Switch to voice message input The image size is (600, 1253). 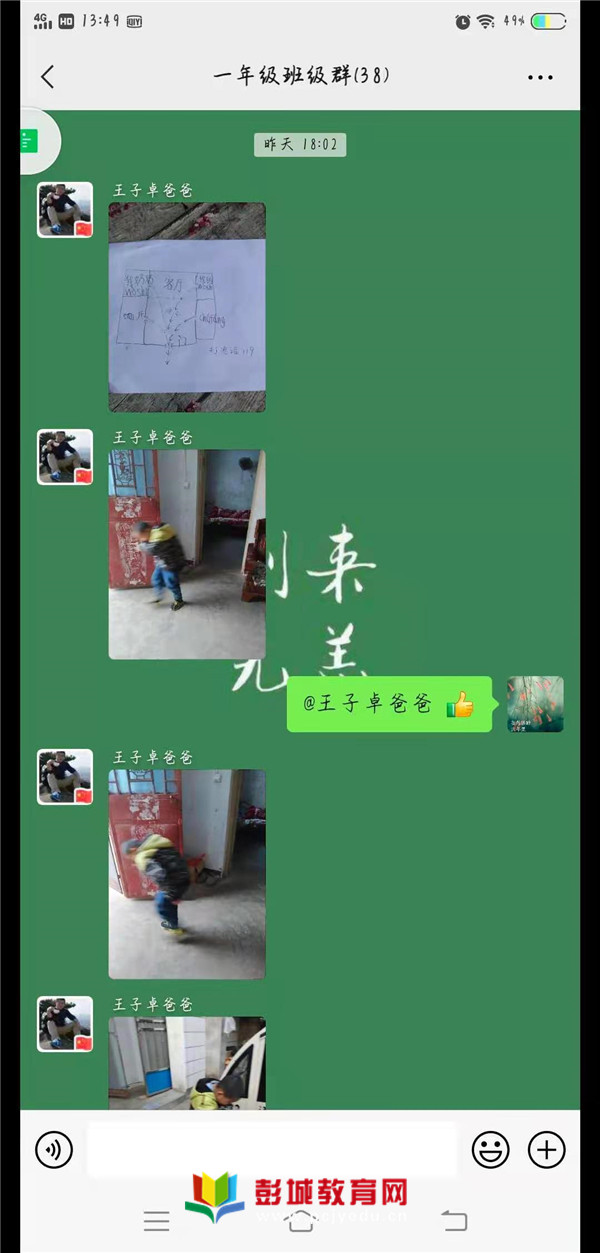pos(54,1150)
